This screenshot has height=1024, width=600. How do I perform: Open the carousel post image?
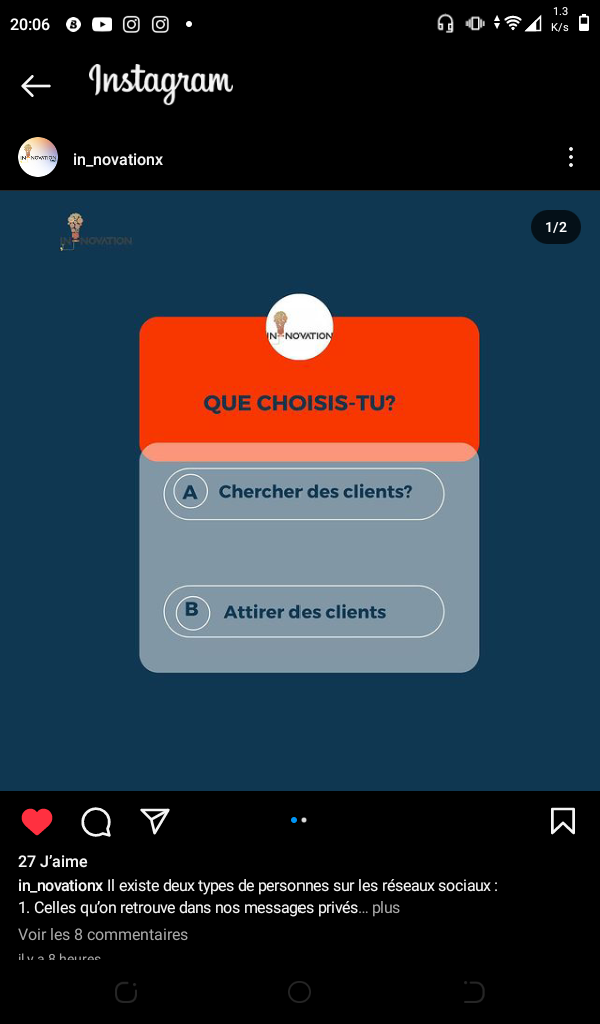(300, 490)
